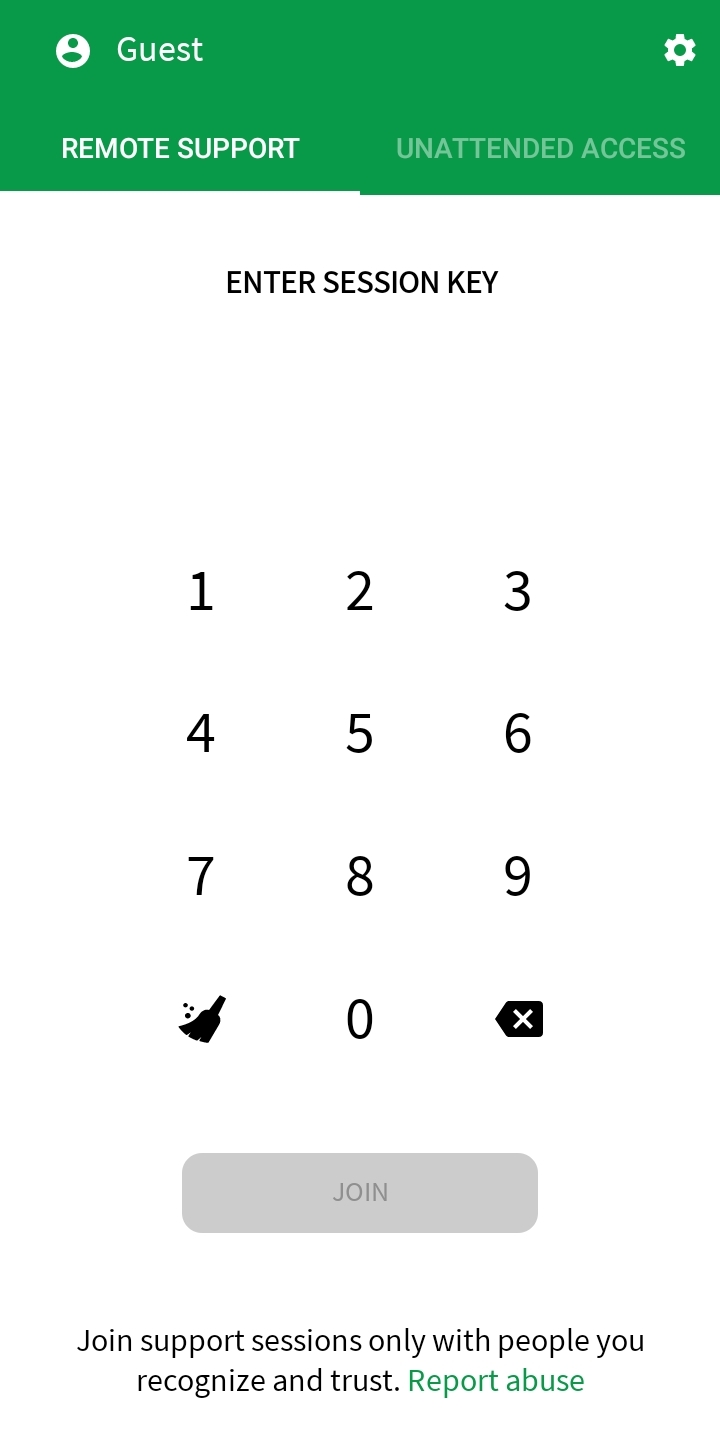Switch to the UNATTENDED ACCESS tab
720x1437 pixels.
tap(540, 147)
